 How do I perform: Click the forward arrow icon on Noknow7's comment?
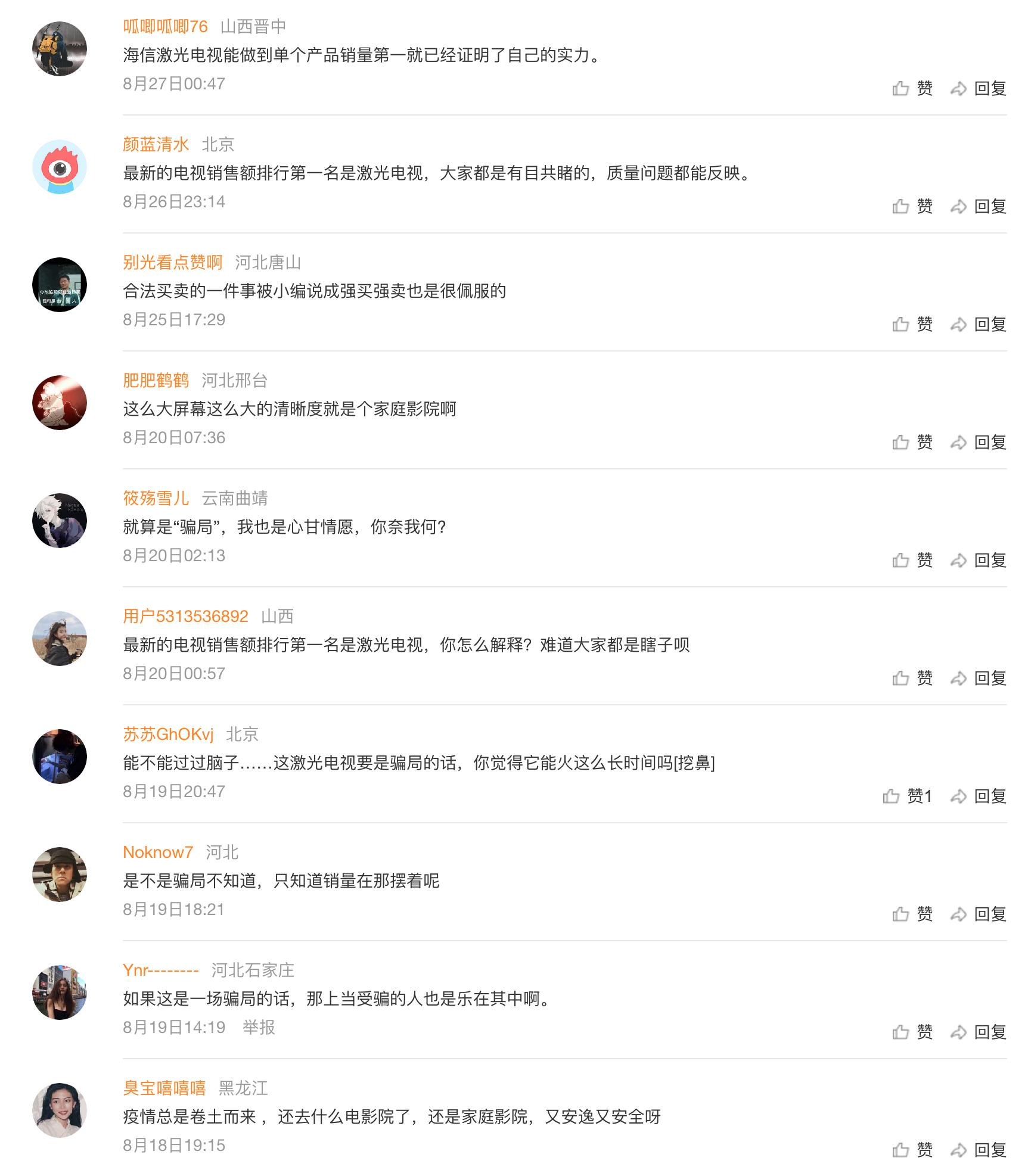tap(958, 913)
